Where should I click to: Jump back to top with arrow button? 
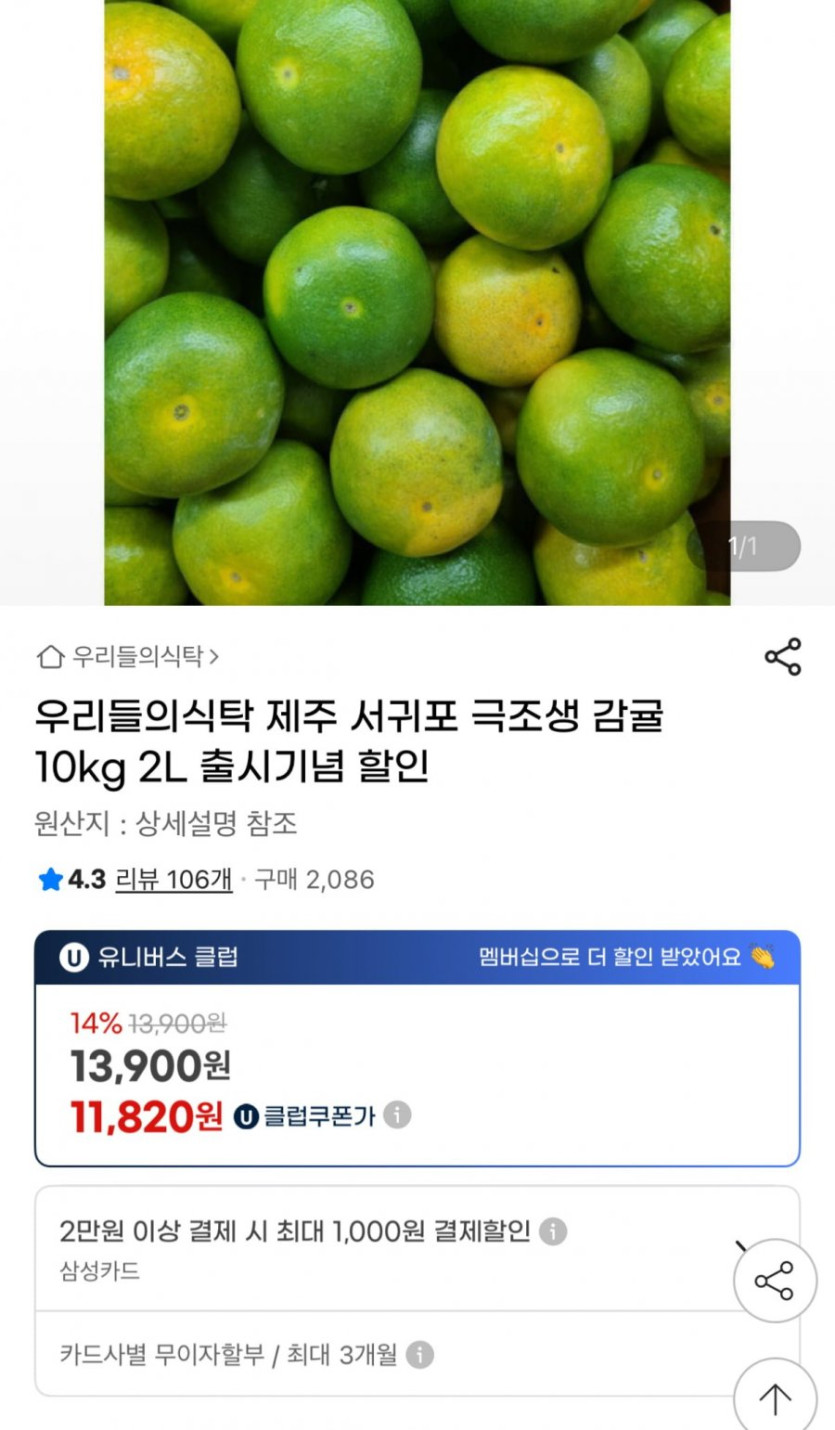775,1398
